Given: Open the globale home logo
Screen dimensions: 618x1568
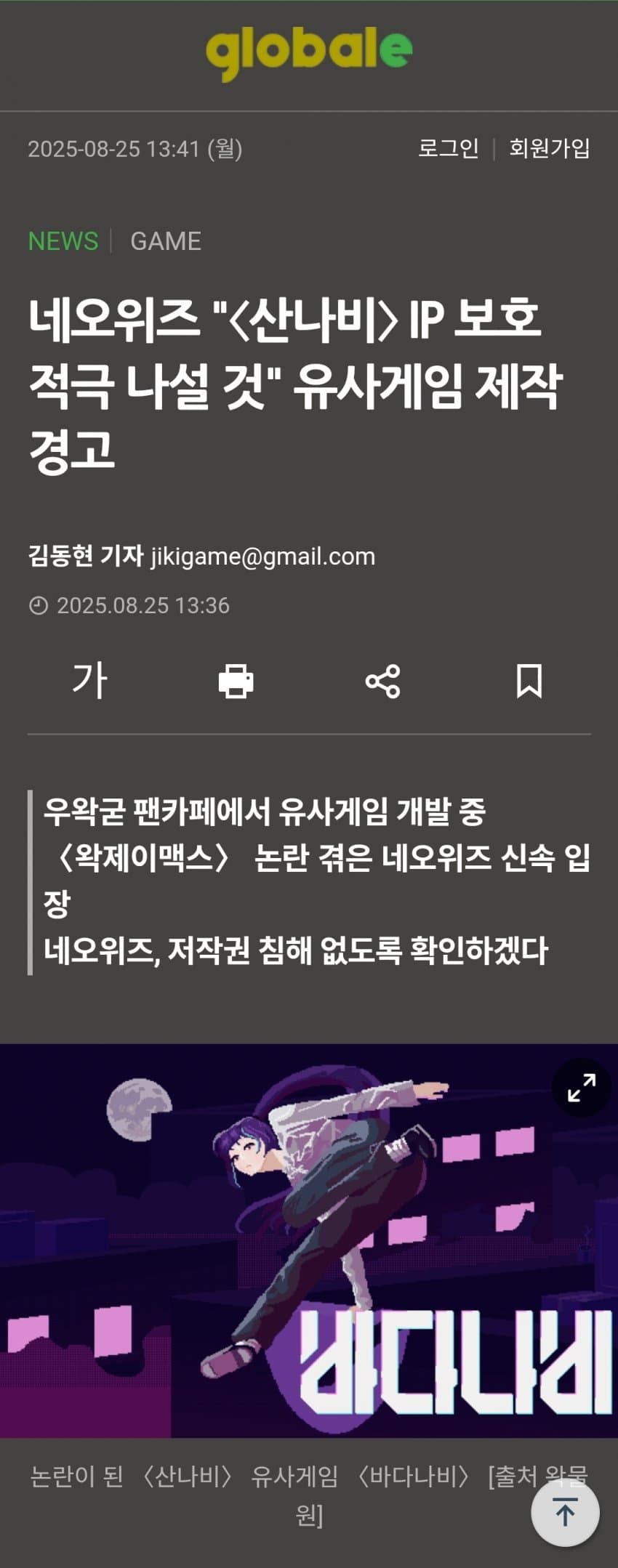Looking at the screenshot, I should 309,52.
